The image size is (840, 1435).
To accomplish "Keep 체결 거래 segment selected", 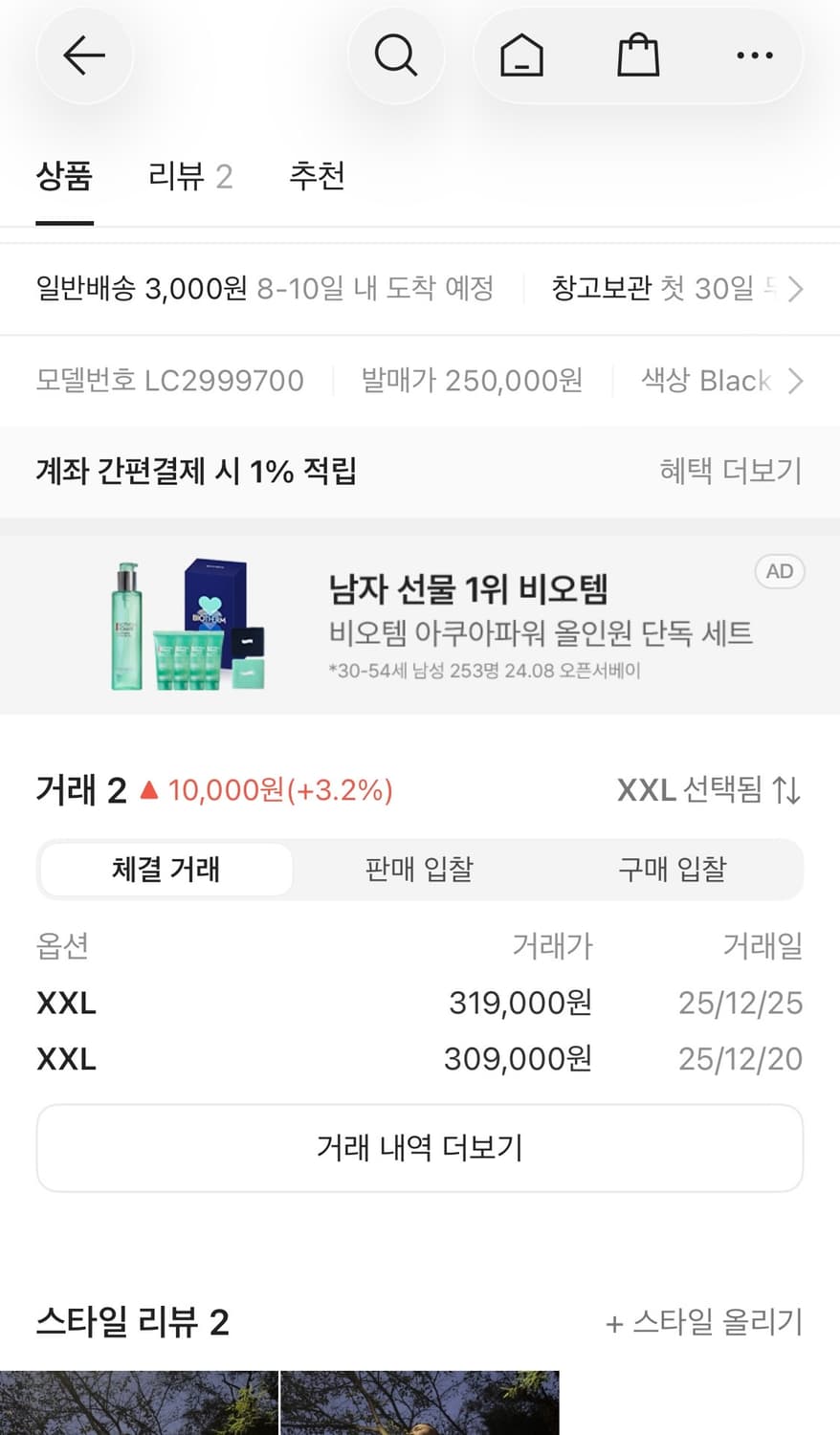I will click(165, 870).
